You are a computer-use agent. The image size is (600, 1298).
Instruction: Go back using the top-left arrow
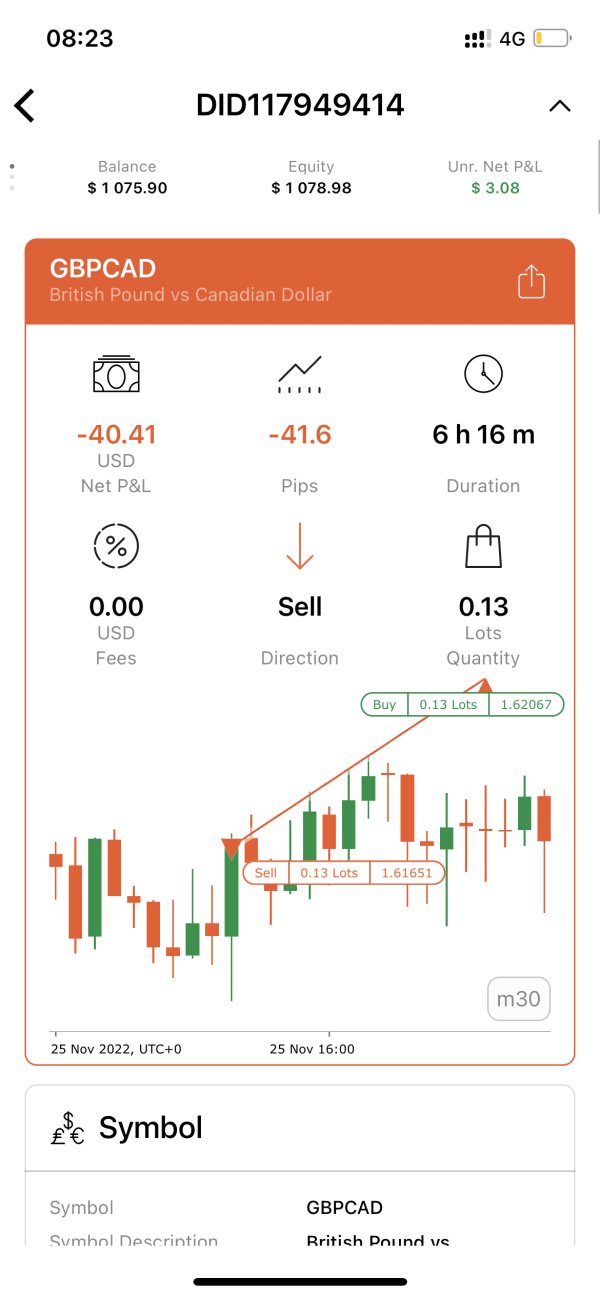click(x=25, y=105)
